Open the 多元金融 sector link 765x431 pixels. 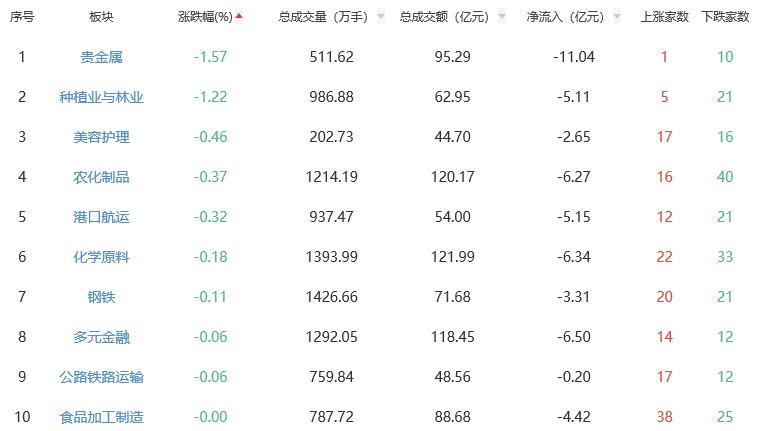pyautogui.click(x=101, y=337)
